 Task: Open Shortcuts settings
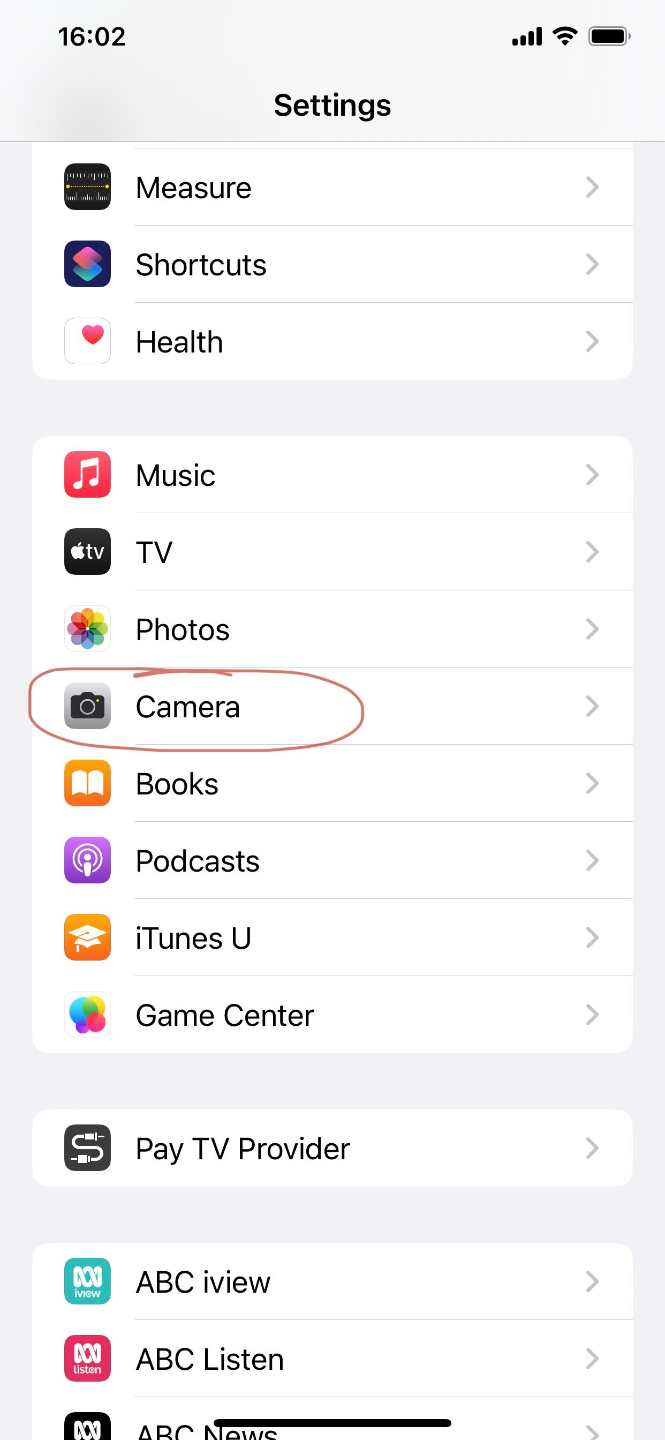pyautogui.click(x=332, y=265)
